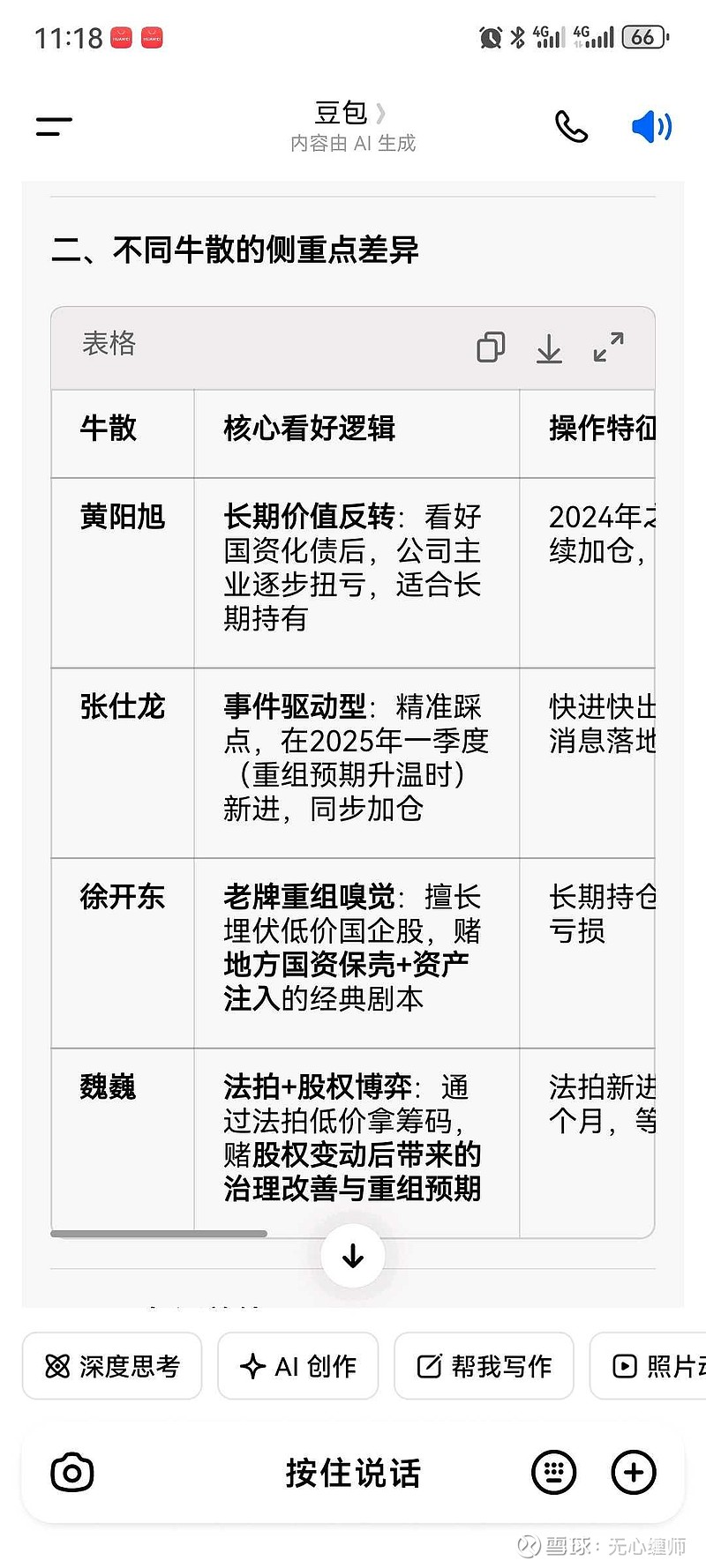Click the horizontal scrollbar below the table
The image size is (706, 1568).
(x=159, y=1233)
